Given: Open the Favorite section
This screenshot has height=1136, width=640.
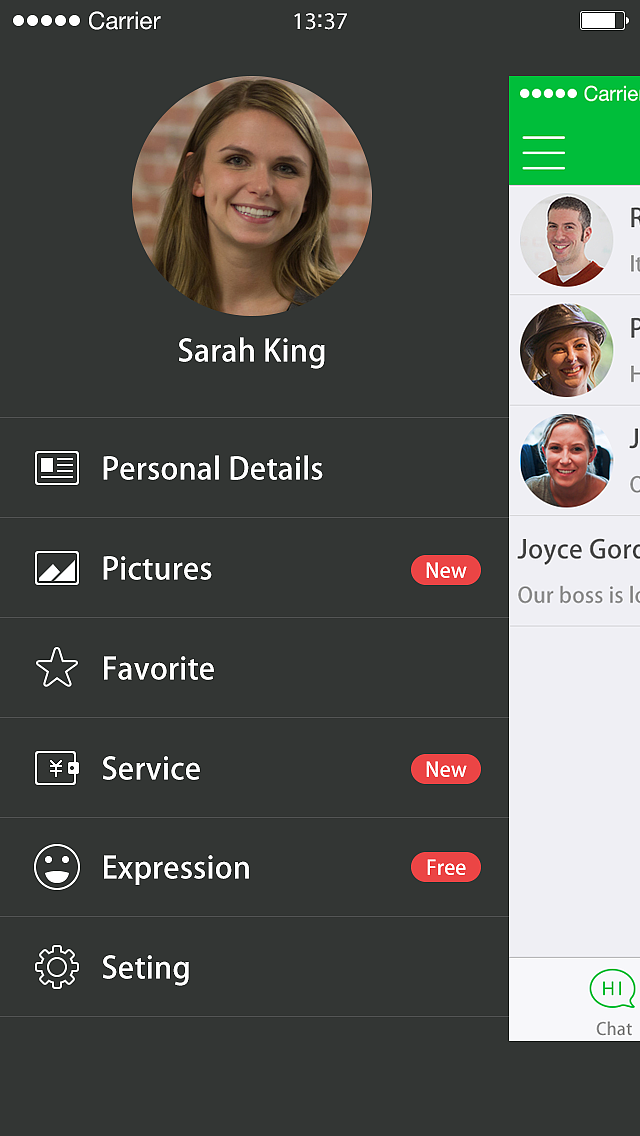Looking at the screenshot, I should tap(158, 668).
